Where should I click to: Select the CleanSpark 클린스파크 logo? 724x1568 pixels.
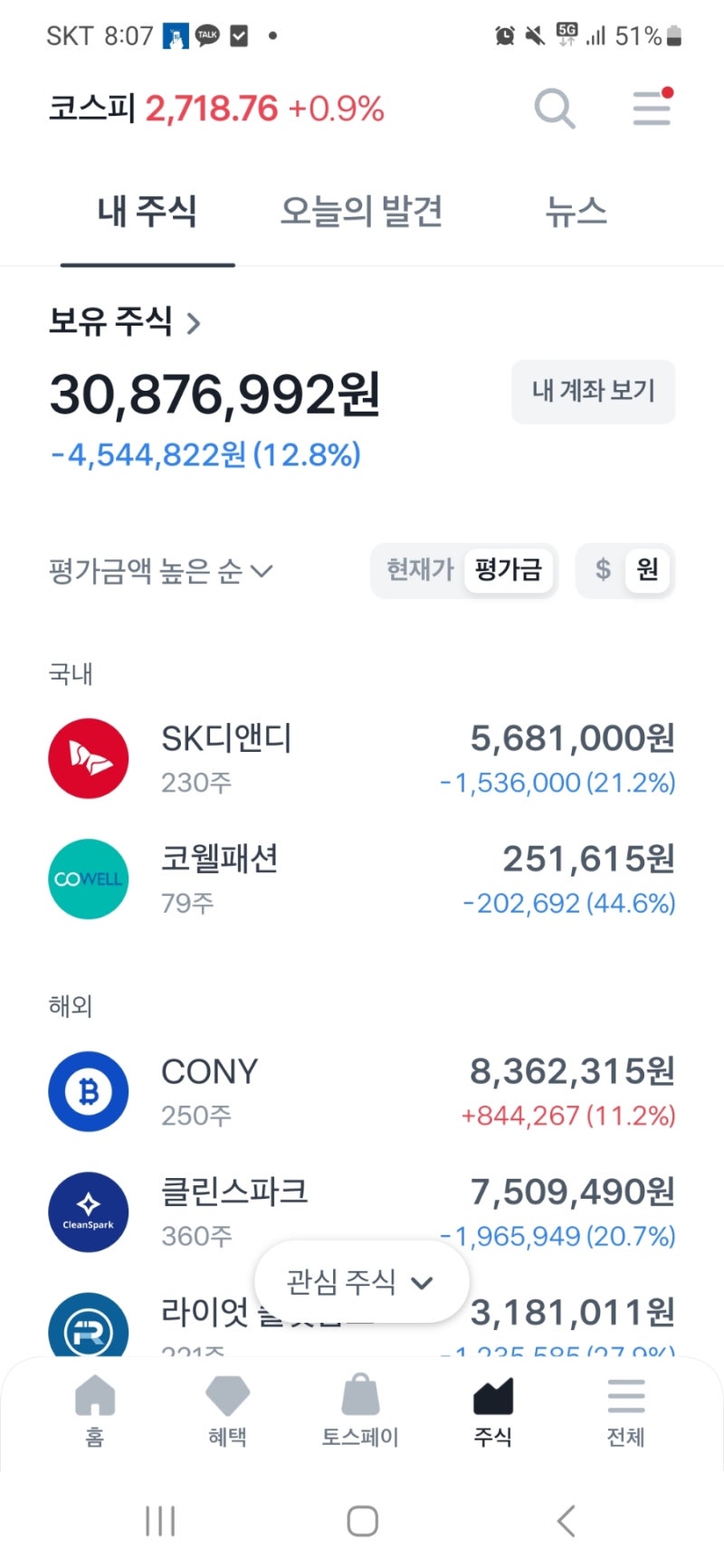pyautogui.click(x=88, y=1212)
